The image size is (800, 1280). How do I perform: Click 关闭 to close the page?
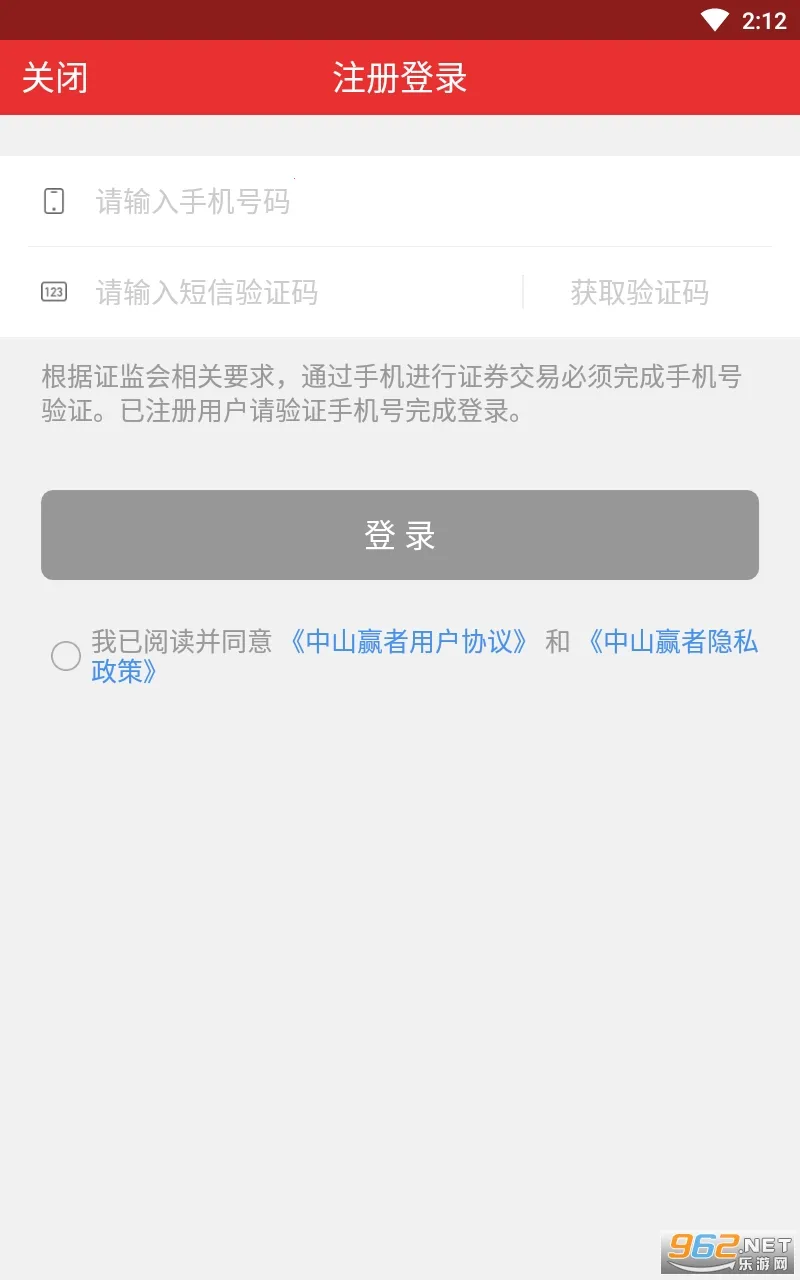[55, 78]
